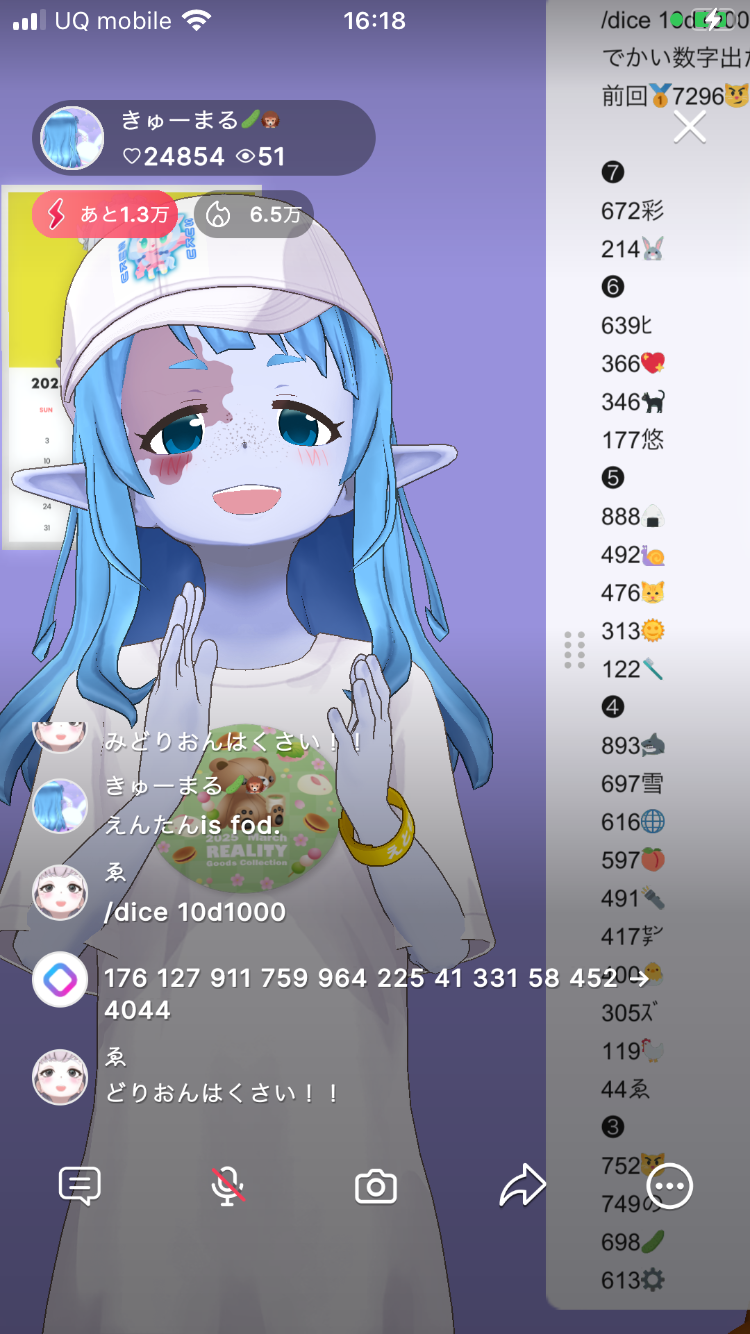Viewport: 750px width, 1334px height.
Task: View きゅーまる's avatar in the comments
Action: click(x=60, y=805)
